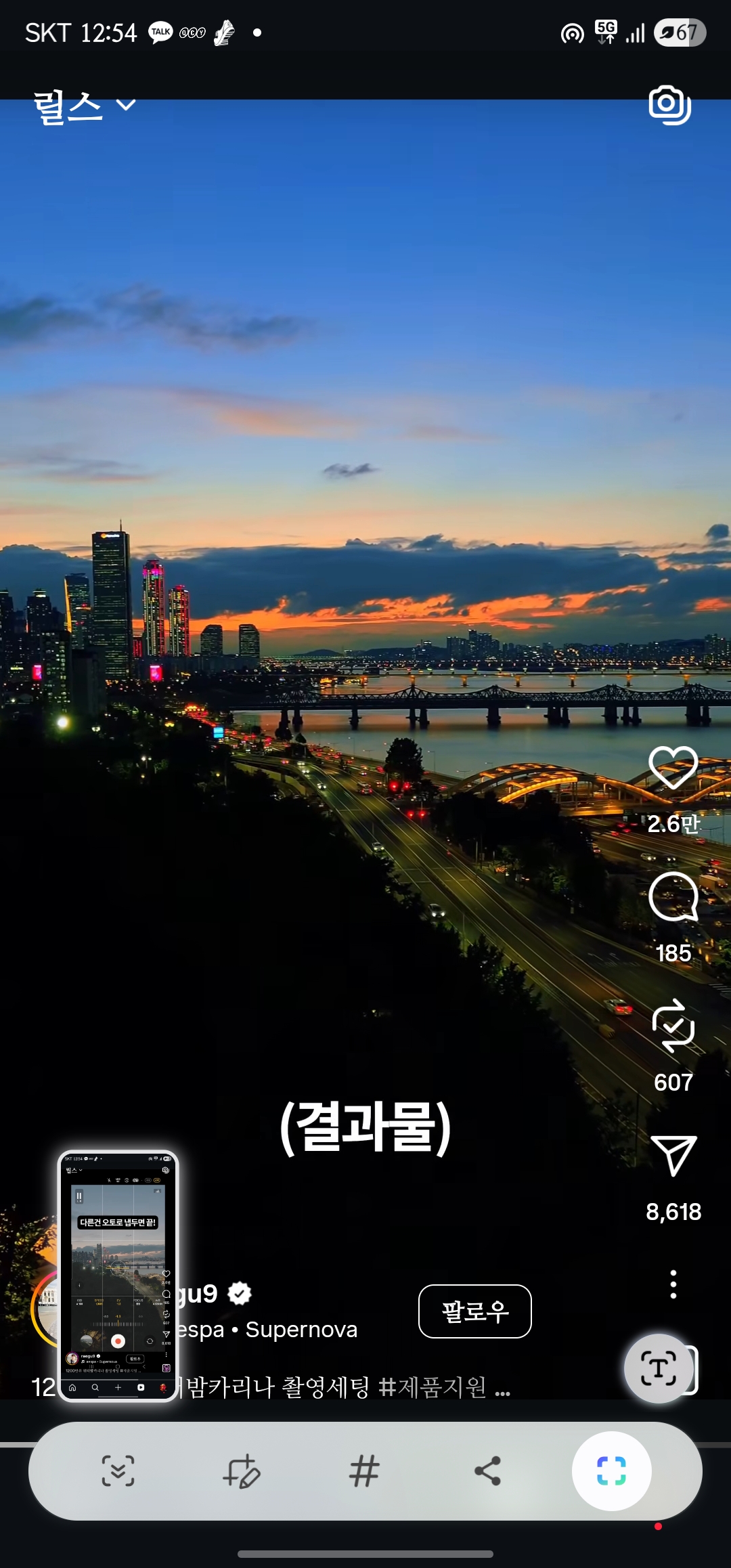Tap the screenshot preview thumbnail
Image resolution: width=731 pixels, height=1568 pixels.
tap(118, 1276)
